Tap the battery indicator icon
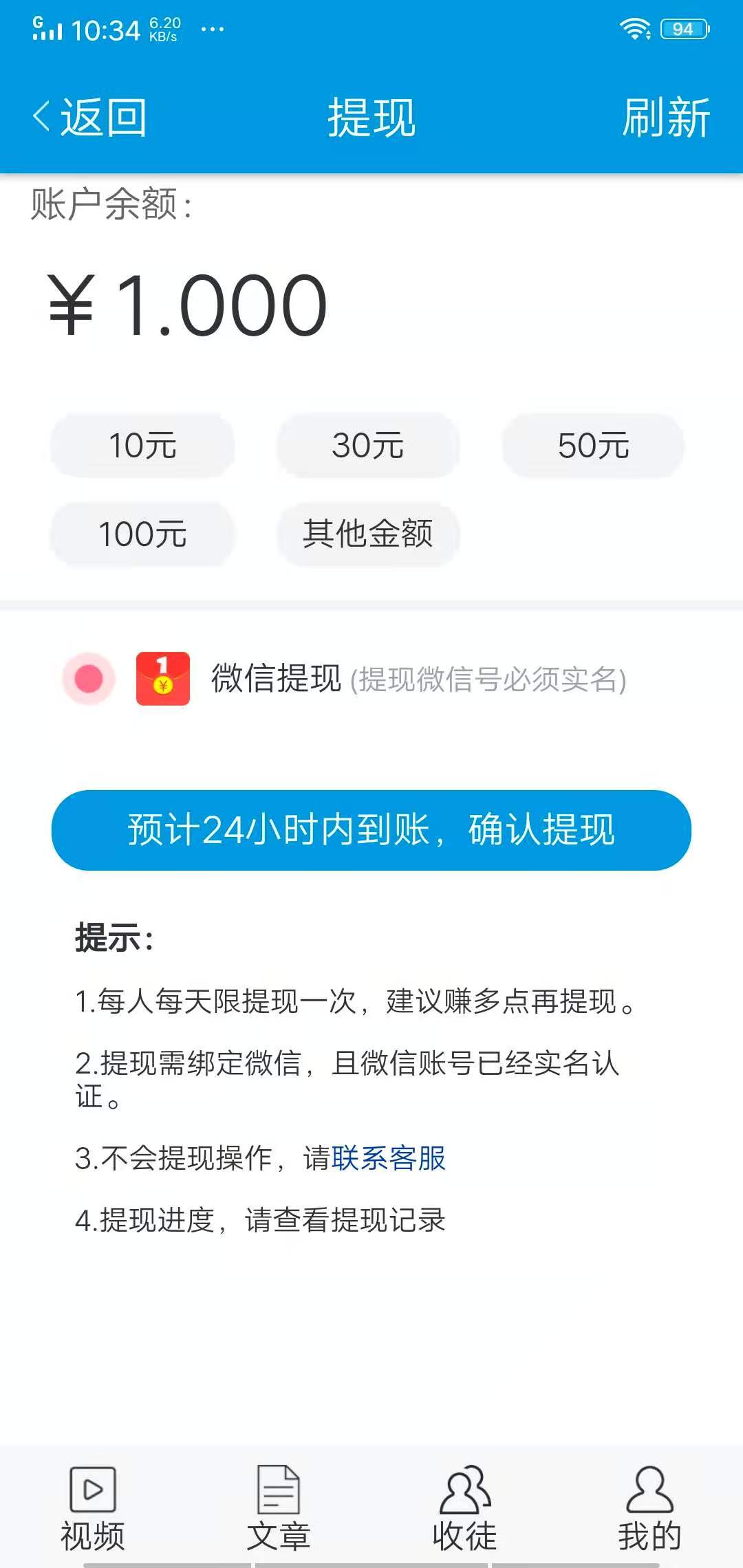This screenshot has width=743, height=1568. pyautogui.click(x=683, y=28)
